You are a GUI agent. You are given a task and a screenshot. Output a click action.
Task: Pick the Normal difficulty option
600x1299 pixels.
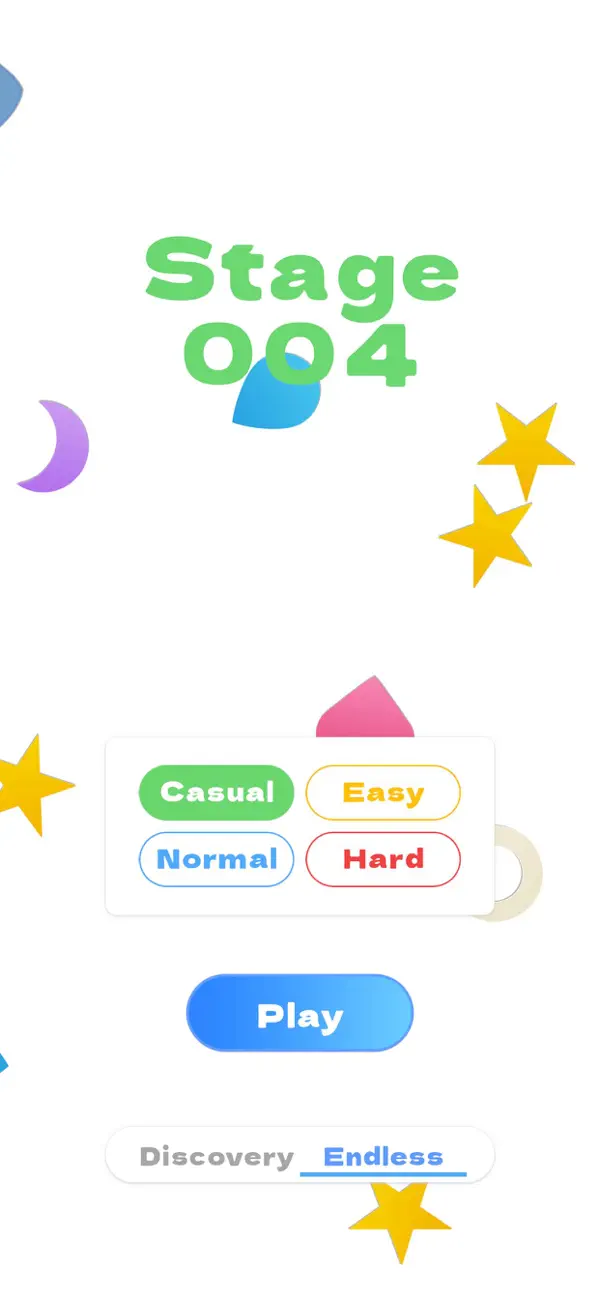[x=216, y=859]
